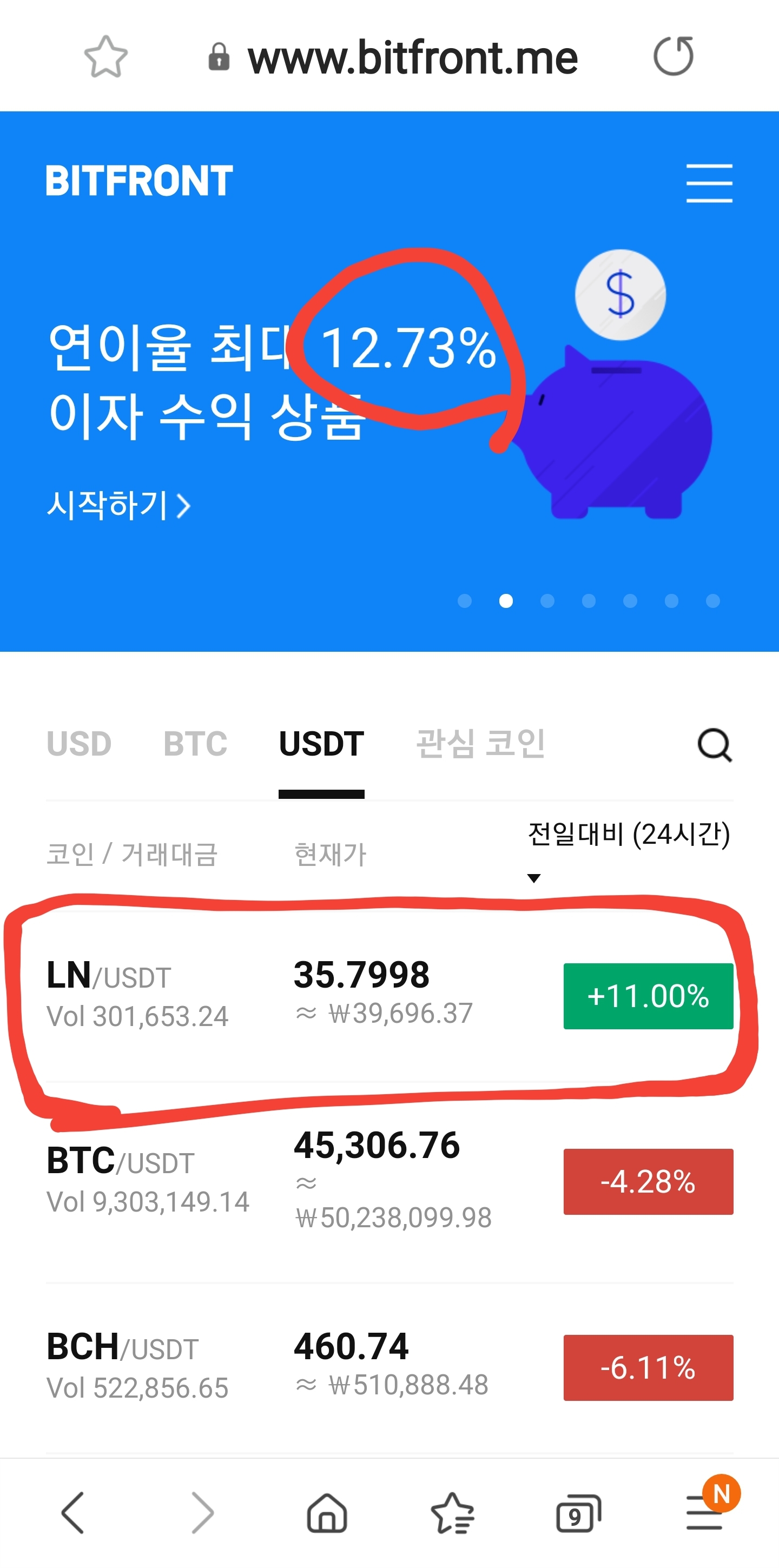The image size is (779, 1568).
Task: Switch to the BTC market tab
Action: coord(195,744)
